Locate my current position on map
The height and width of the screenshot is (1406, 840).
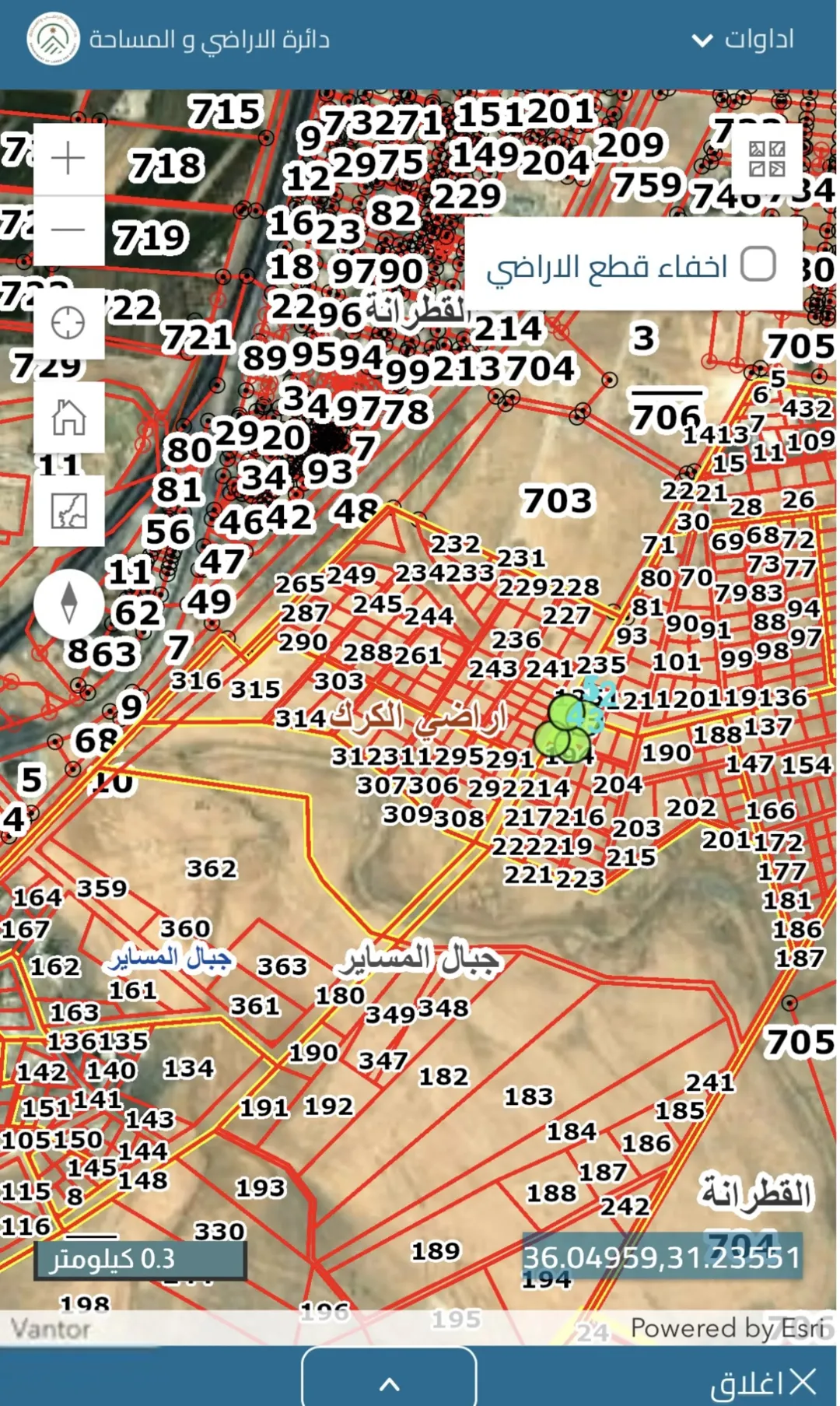[x=68, y=323]
